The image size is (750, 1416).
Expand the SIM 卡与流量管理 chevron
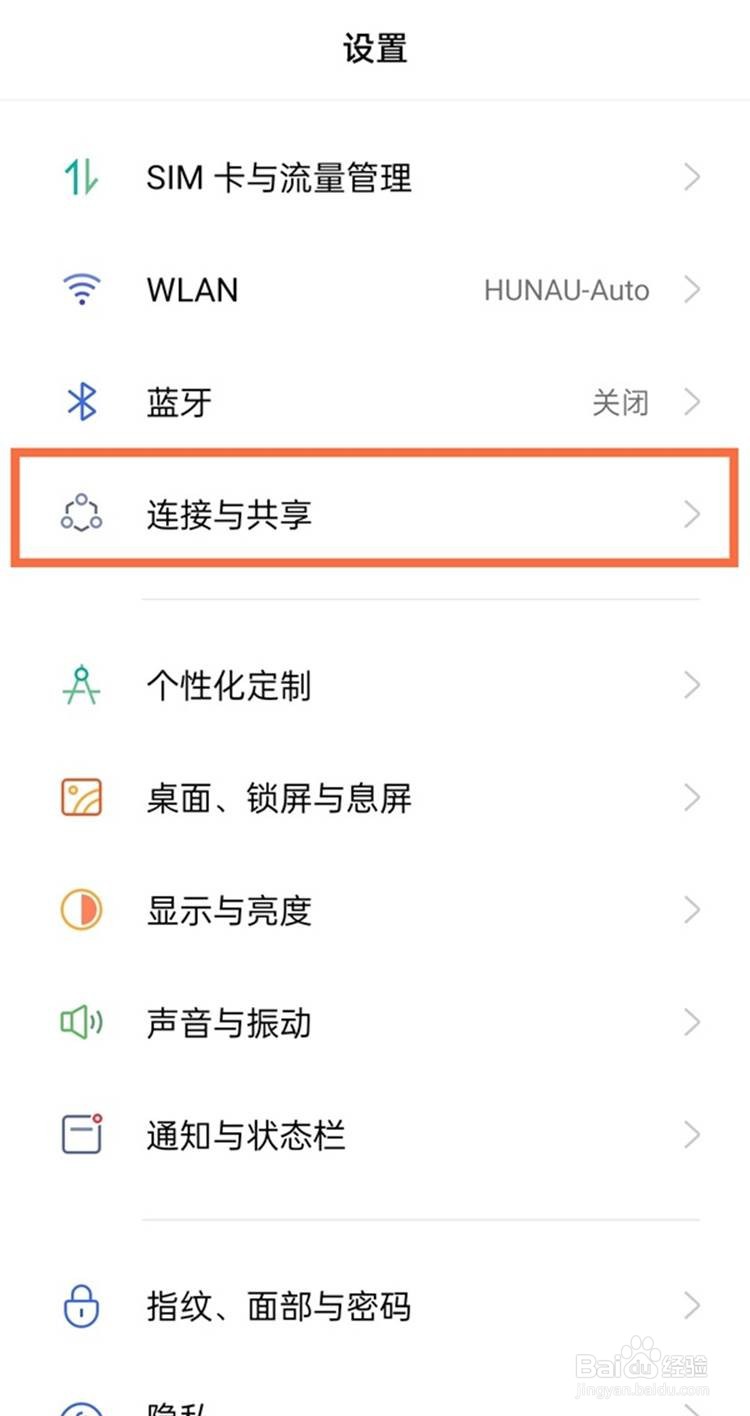(x=692, y=177)
